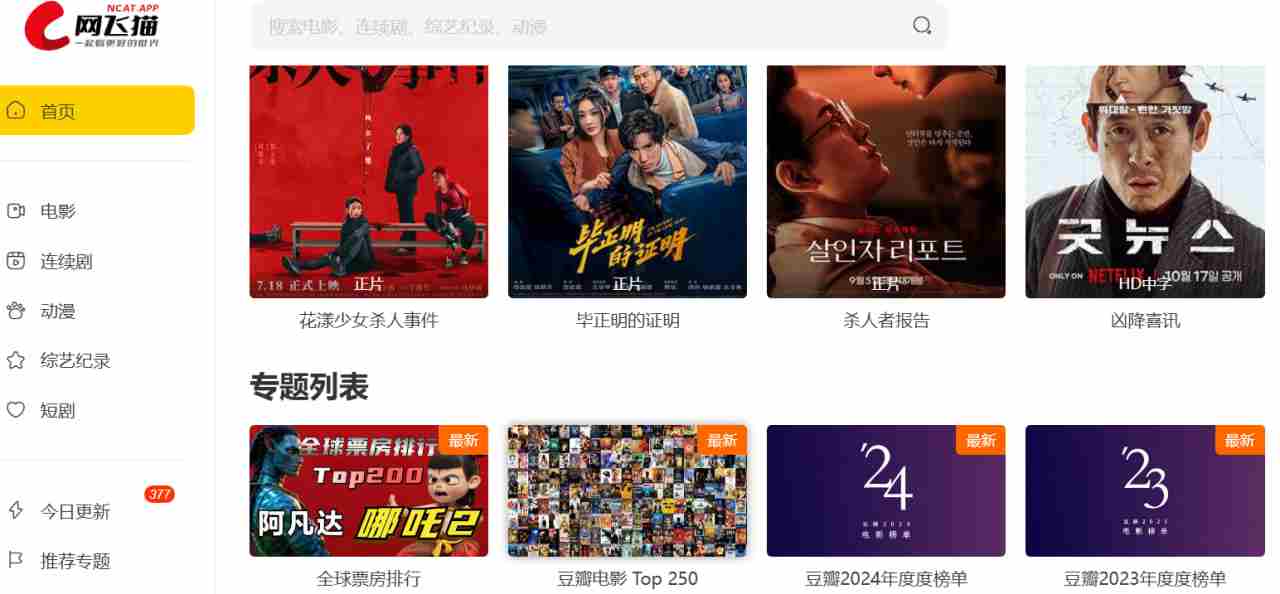Open the 电影 section
Image resolution: width=1280 pixels, height=594 pixels.
point(58,211)
